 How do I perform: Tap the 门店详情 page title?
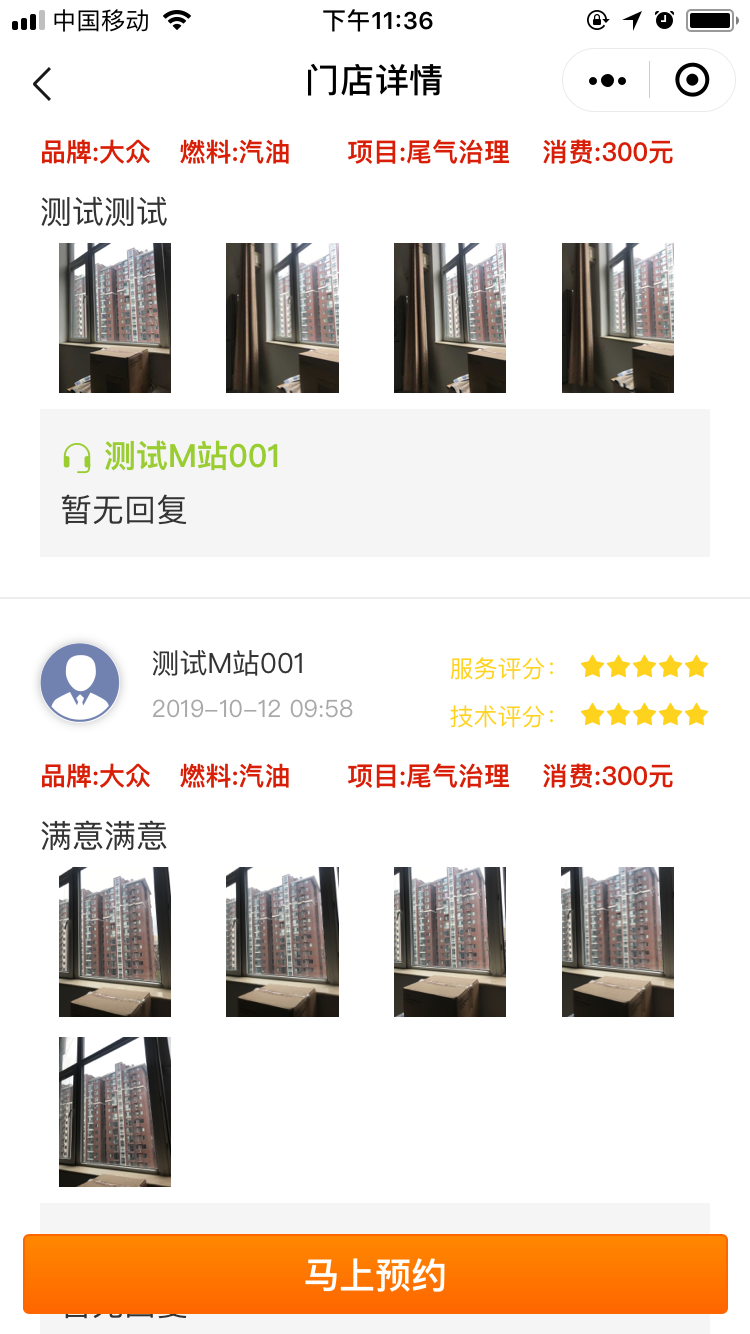point(375,80)
